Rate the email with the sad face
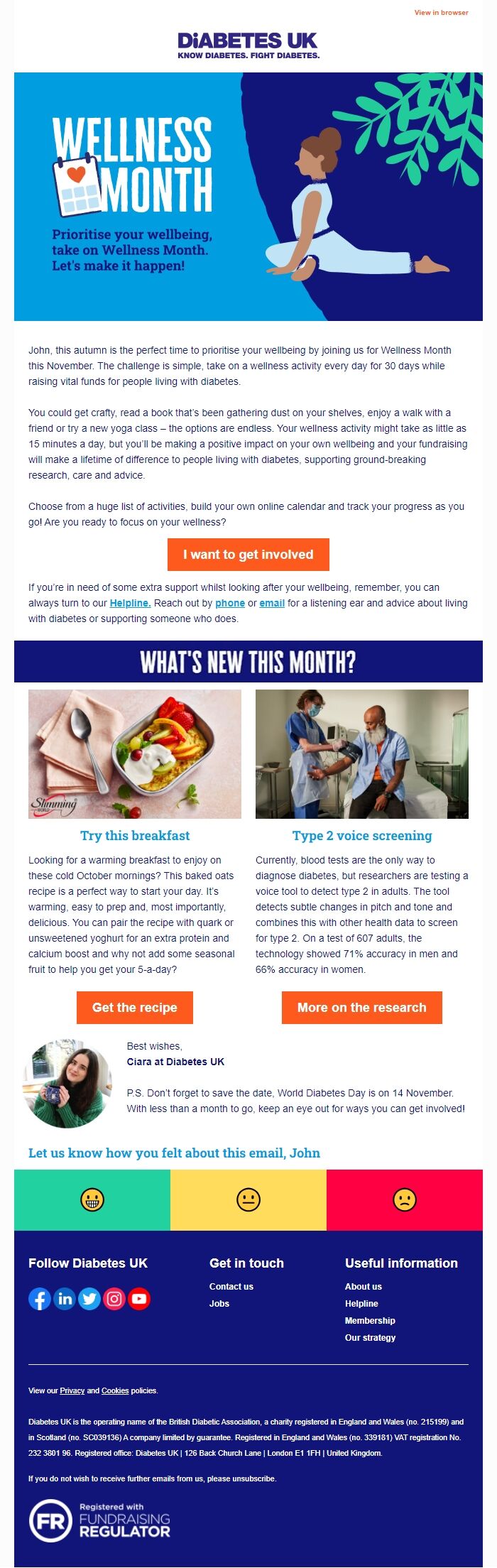Screen dimensions: 497x1568 (x=404, y=1199)
